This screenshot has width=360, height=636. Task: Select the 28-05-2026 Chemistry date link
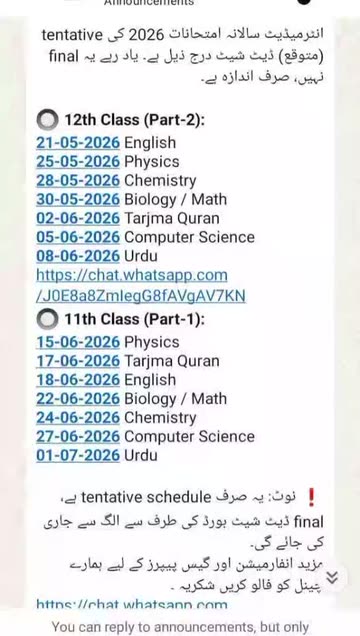[x=78, y=180]
